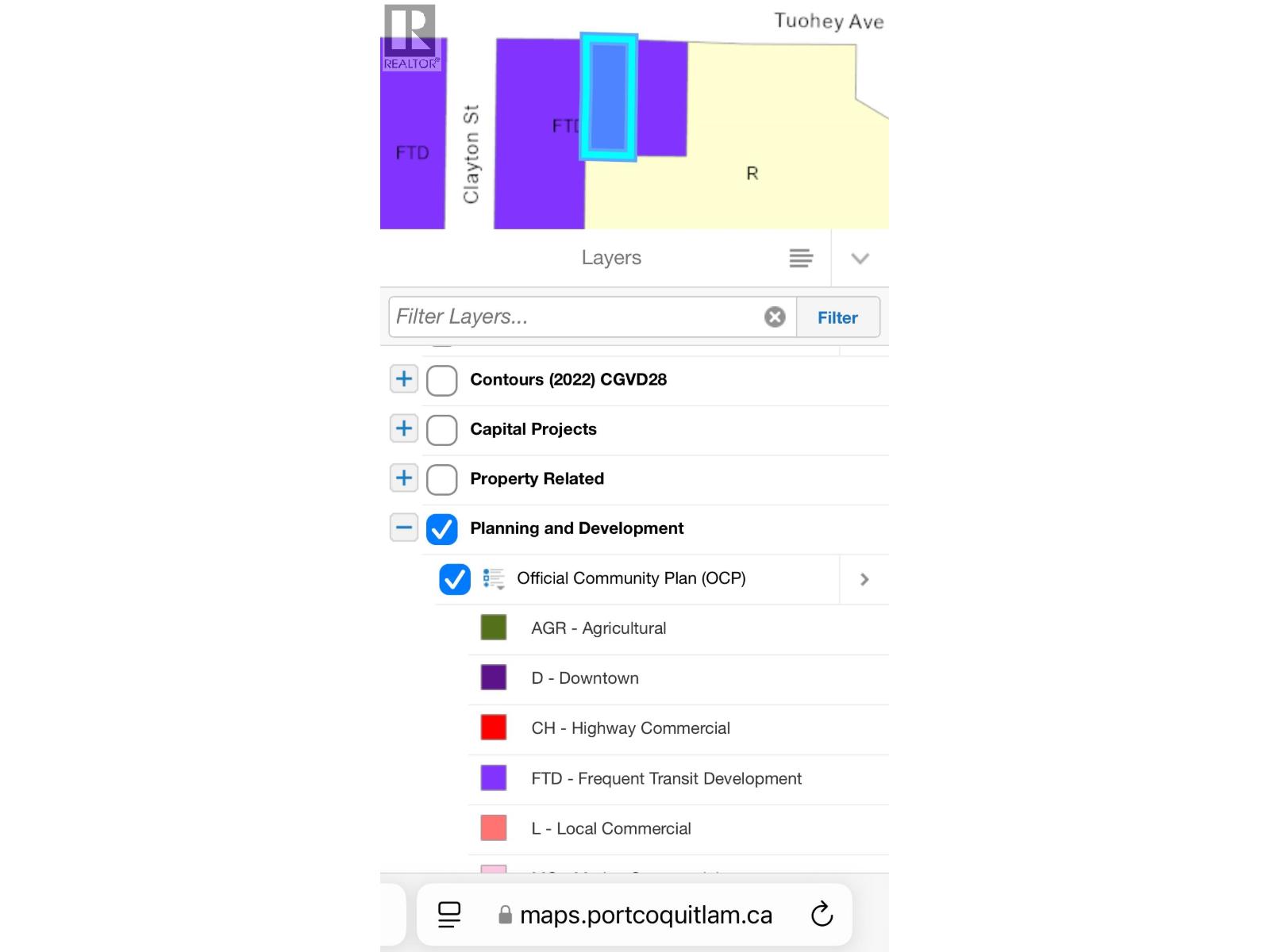The width and height of the screenshot is (1270, 952).
Task: Check the Contours (2022) CGVD28 layer
Action: point(442,380)
